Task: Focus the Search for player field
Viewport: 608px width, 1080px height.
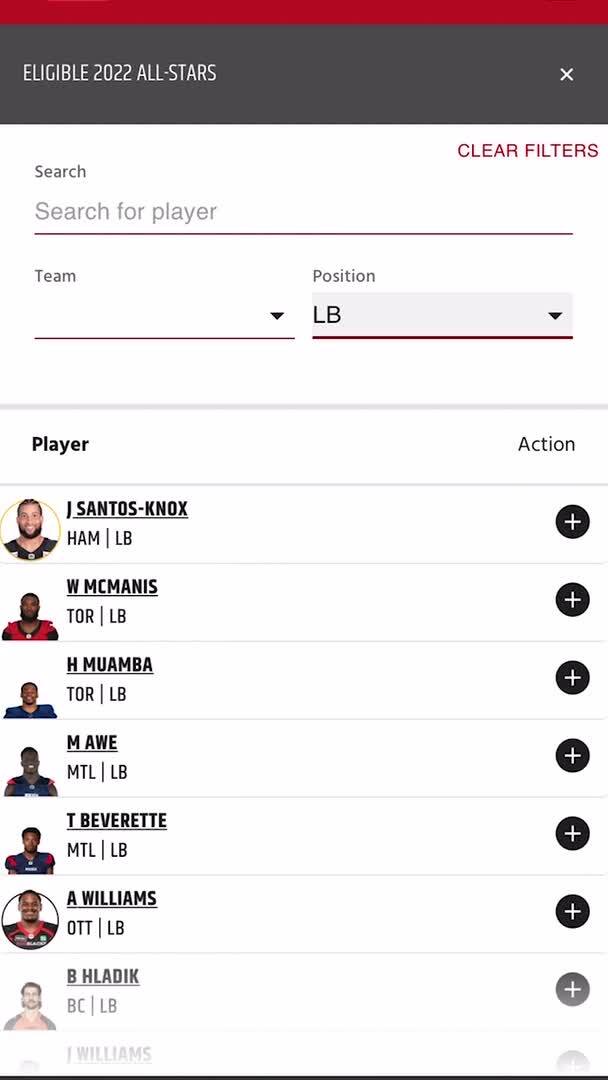Action: (x=303, y=211)
